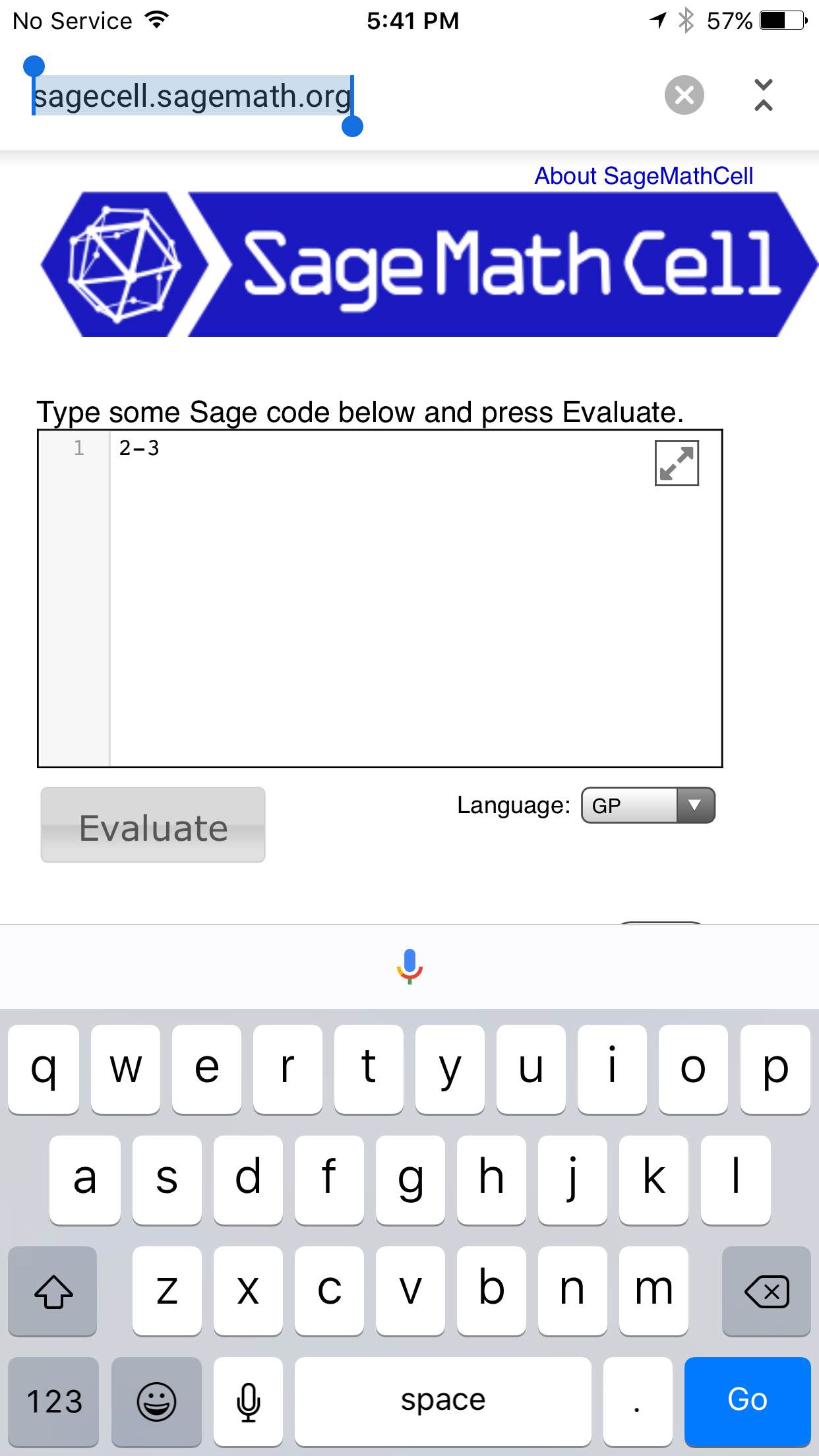
Task: Open the Language dropdown showing GP
Action: tap(648, 805)
